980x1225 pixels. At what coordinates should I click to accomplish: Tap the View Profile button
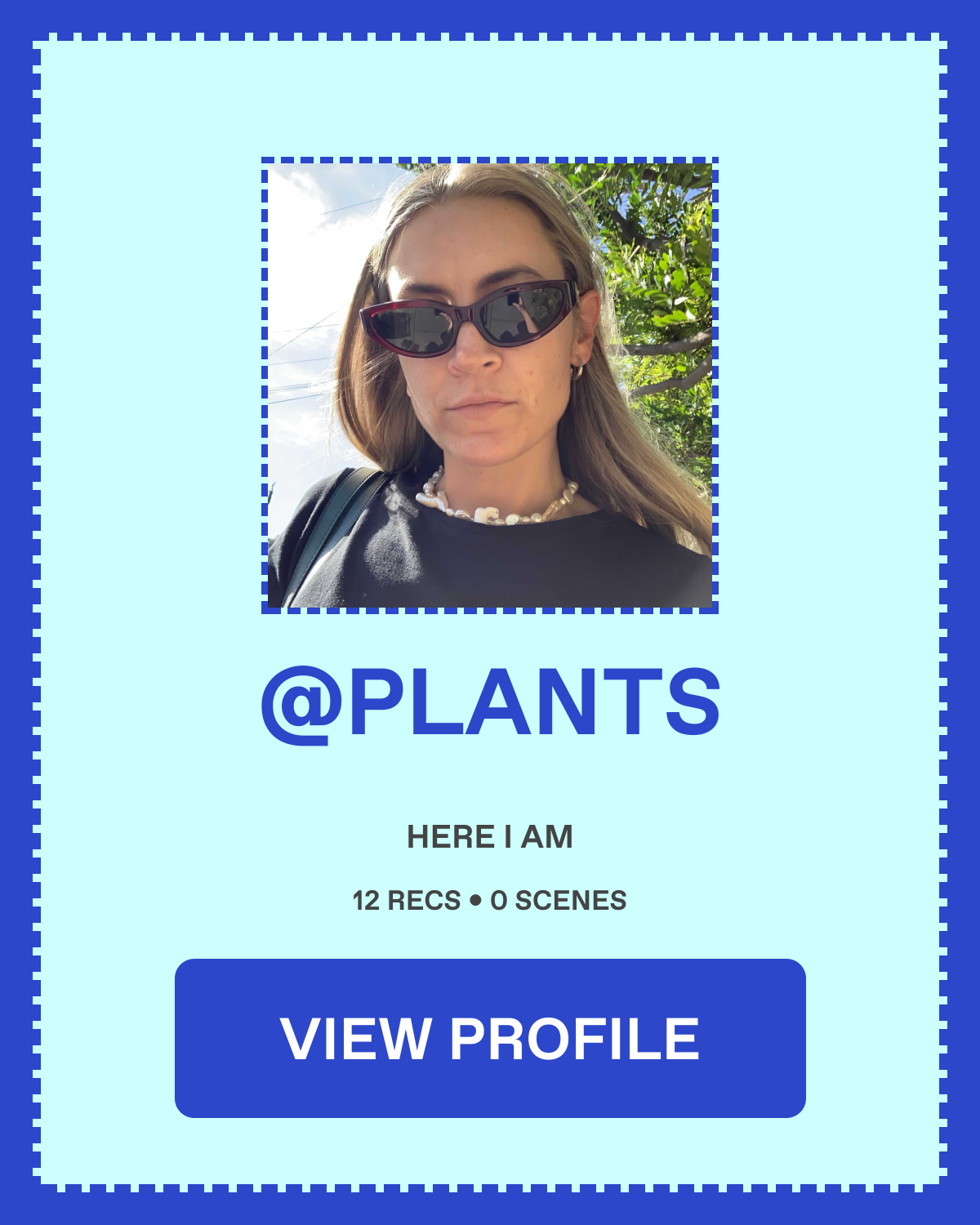[x=490, y=1038]
